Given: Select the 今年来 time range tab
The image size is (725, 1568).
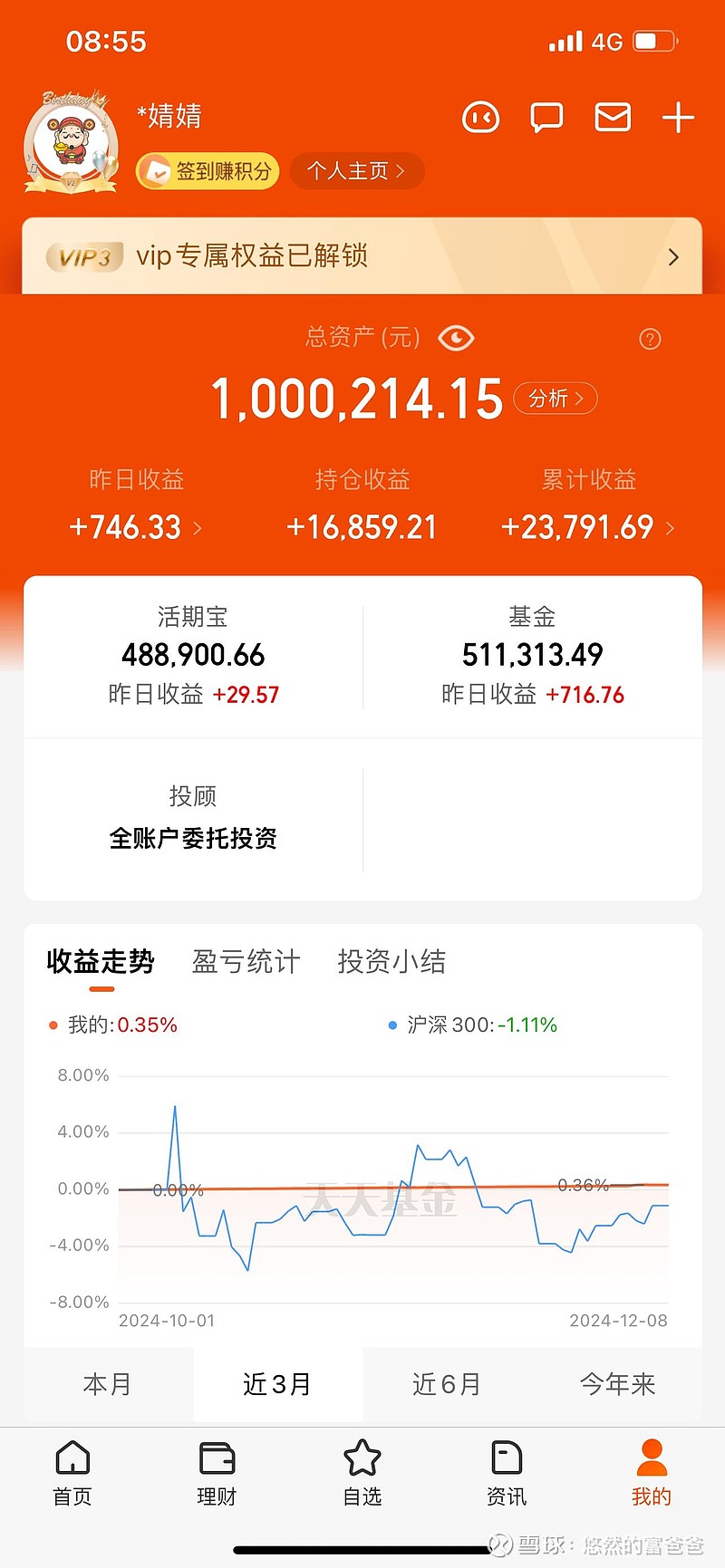Looking at the screenshot, I should 617,1384.
